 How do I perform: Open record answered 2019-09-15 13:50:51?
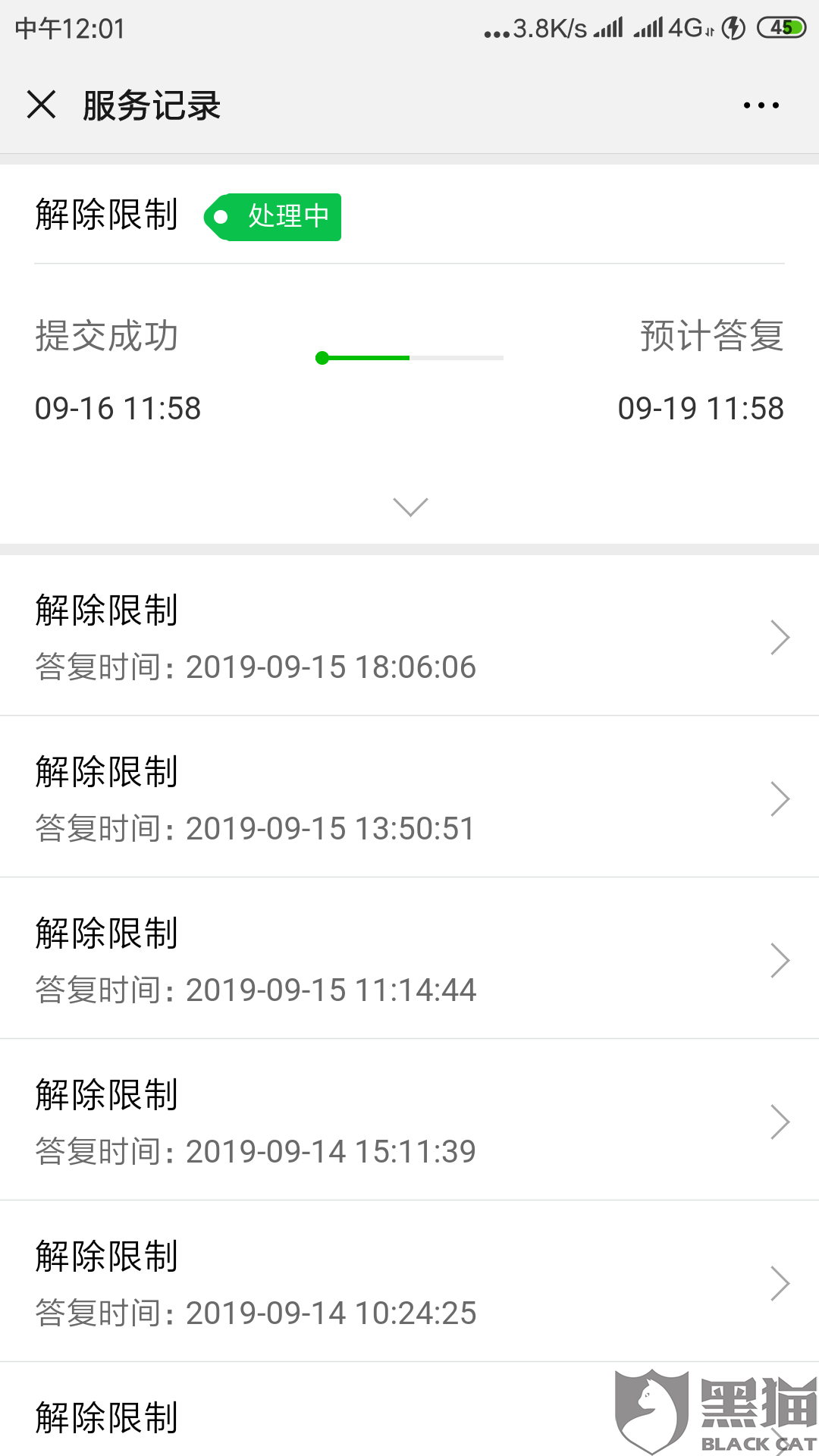click(409, 799)
